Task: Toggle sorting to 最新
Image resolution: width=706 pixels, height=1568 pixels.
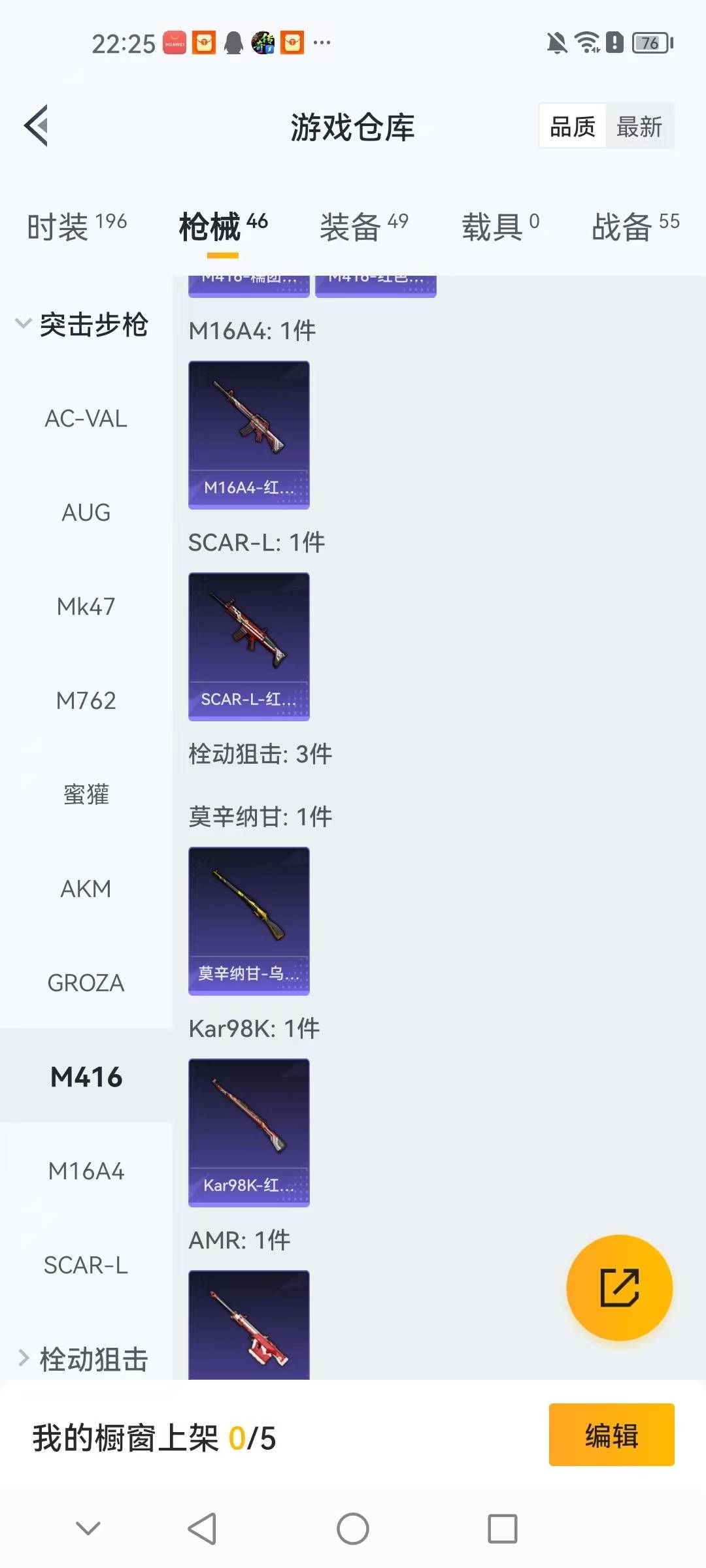Action: (641, 125)
